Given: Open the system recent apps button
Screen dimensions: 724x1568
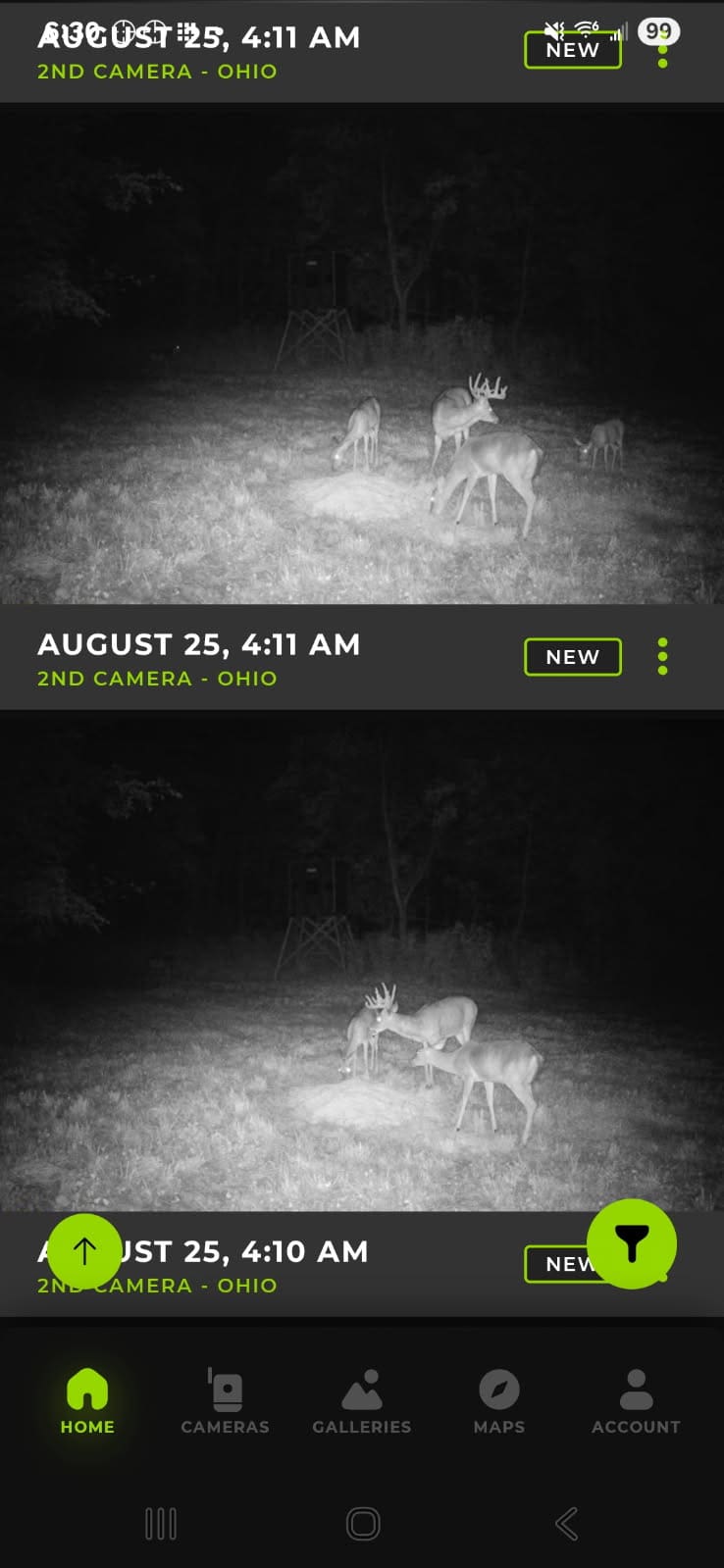Looking at the screenshot, I should (x=160, y=1523).
